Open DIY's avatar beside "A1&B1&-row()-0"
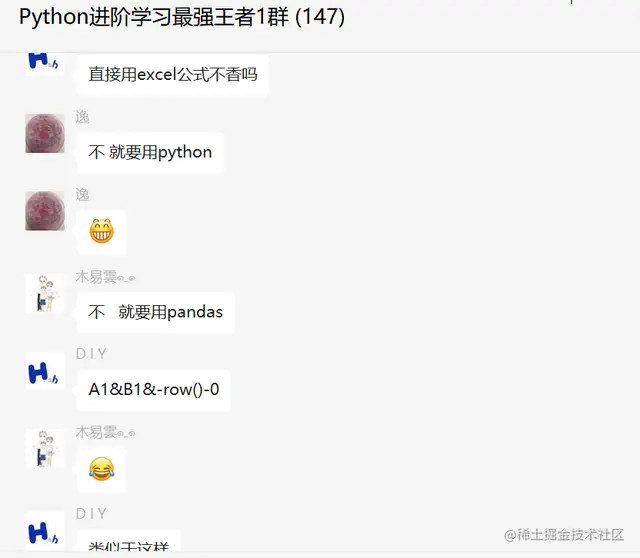The width and height of the screenshot is (640, 558). 45,371
